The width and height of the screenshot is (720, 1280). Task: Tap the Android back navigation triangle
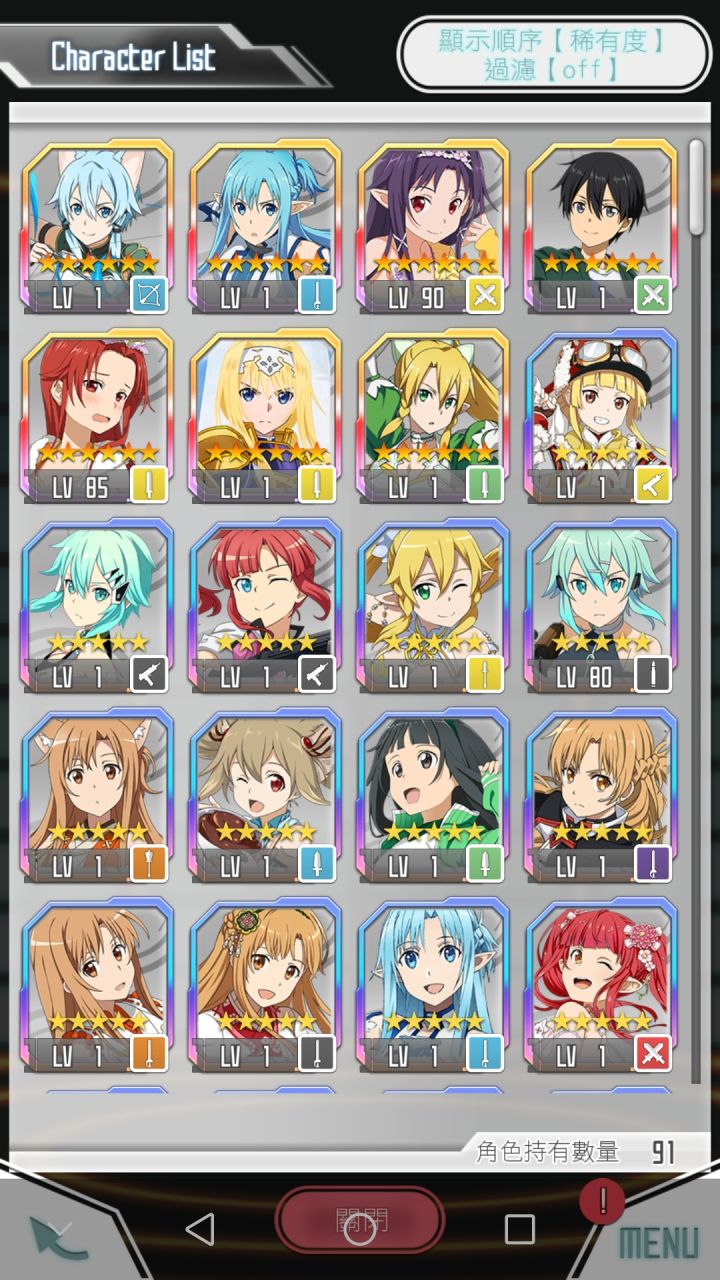201,1229
